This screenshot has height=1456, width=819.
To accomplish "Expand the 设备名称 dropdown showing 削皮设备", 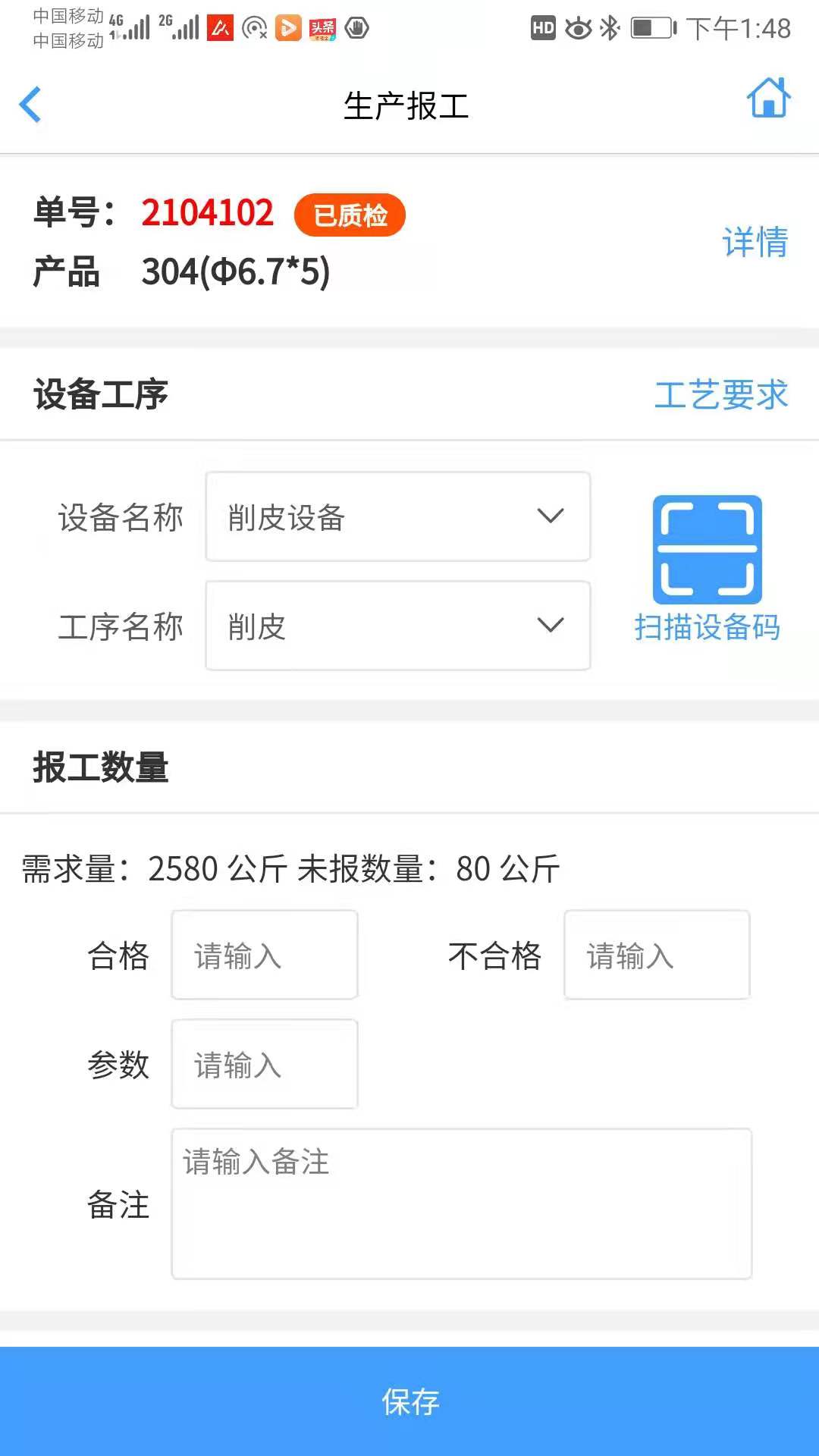I will pyautogui.click(x=398, y=516).
